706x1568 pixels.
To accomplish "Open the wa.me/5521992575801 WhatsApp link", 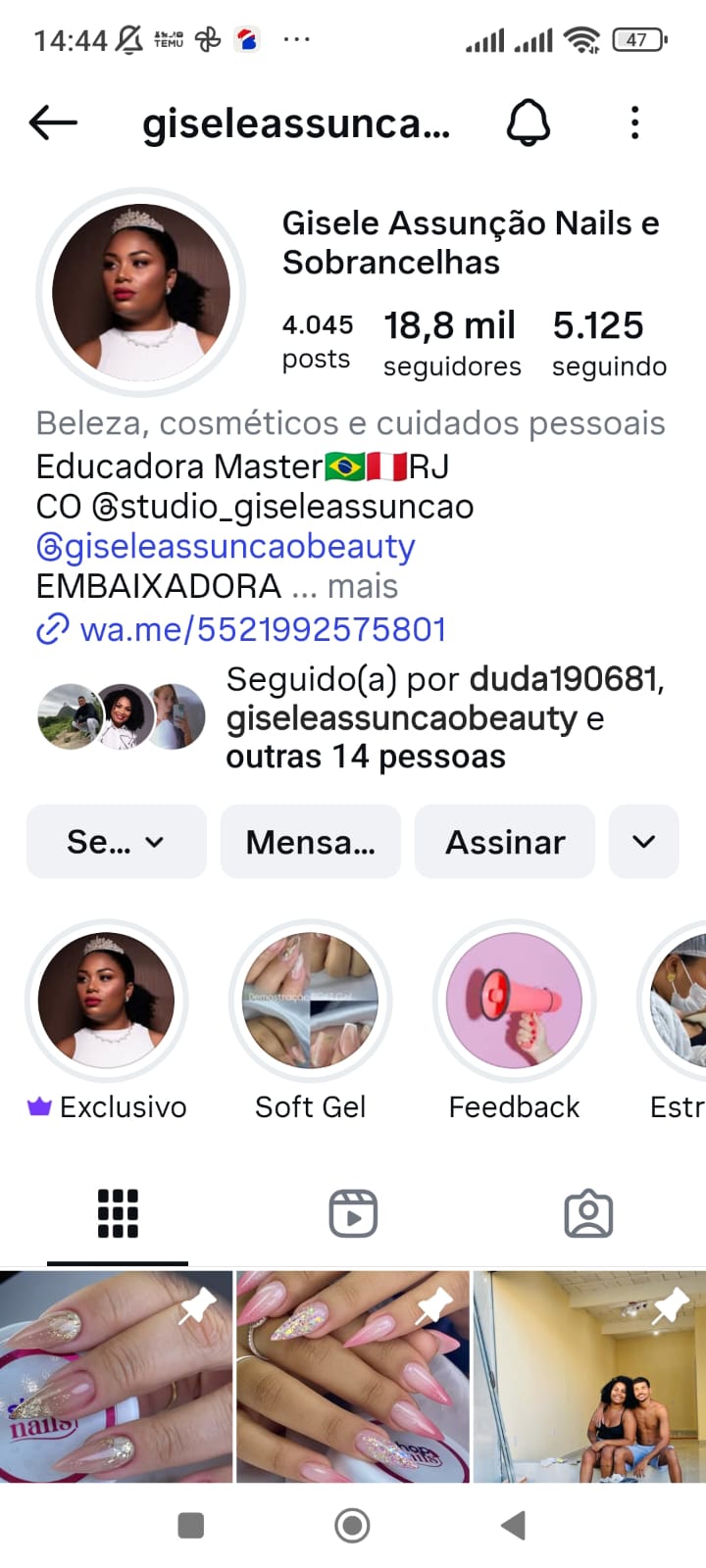I will point(262,629).
